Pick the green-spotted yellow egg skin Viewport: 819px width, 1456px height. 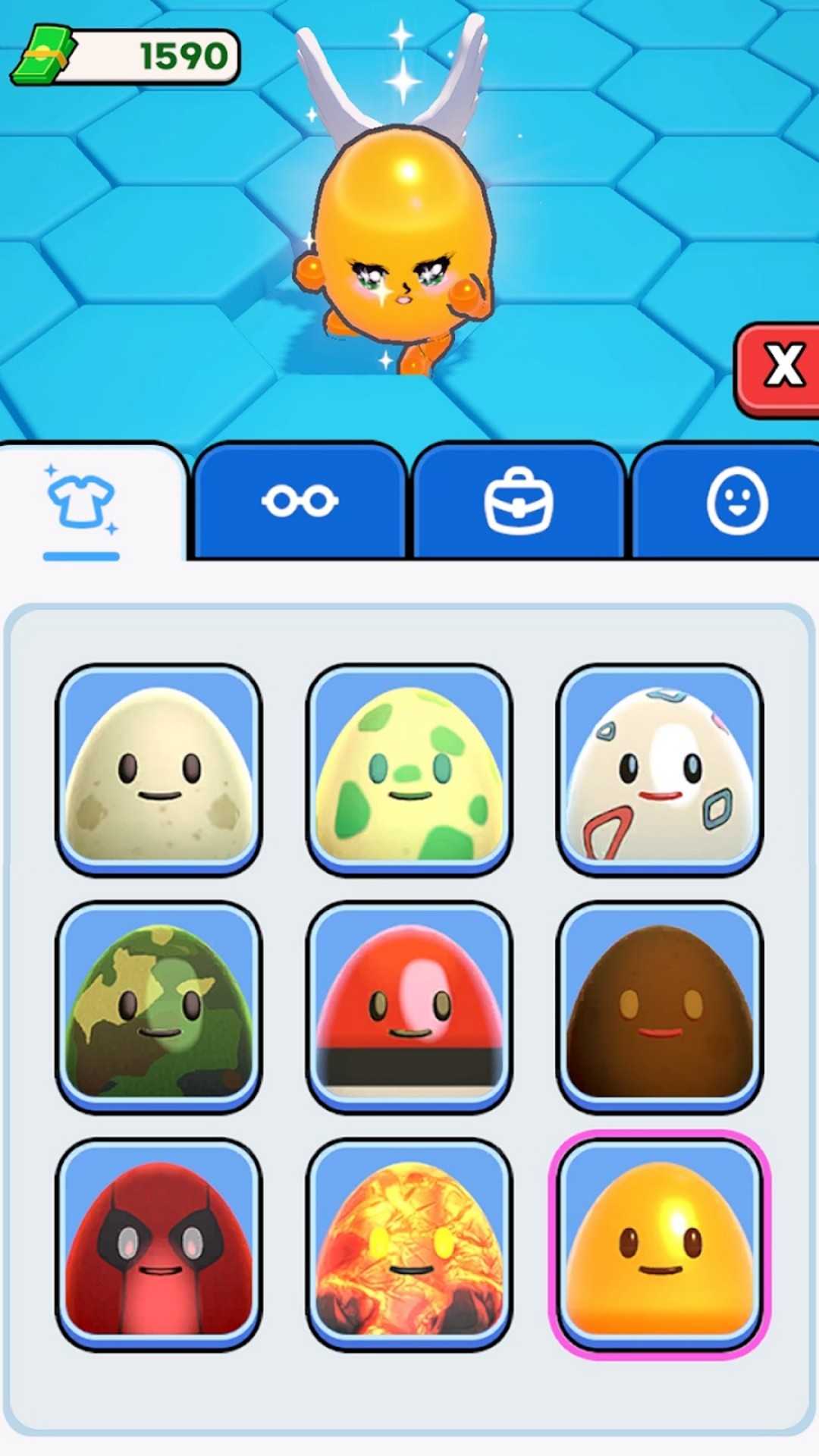409,770
